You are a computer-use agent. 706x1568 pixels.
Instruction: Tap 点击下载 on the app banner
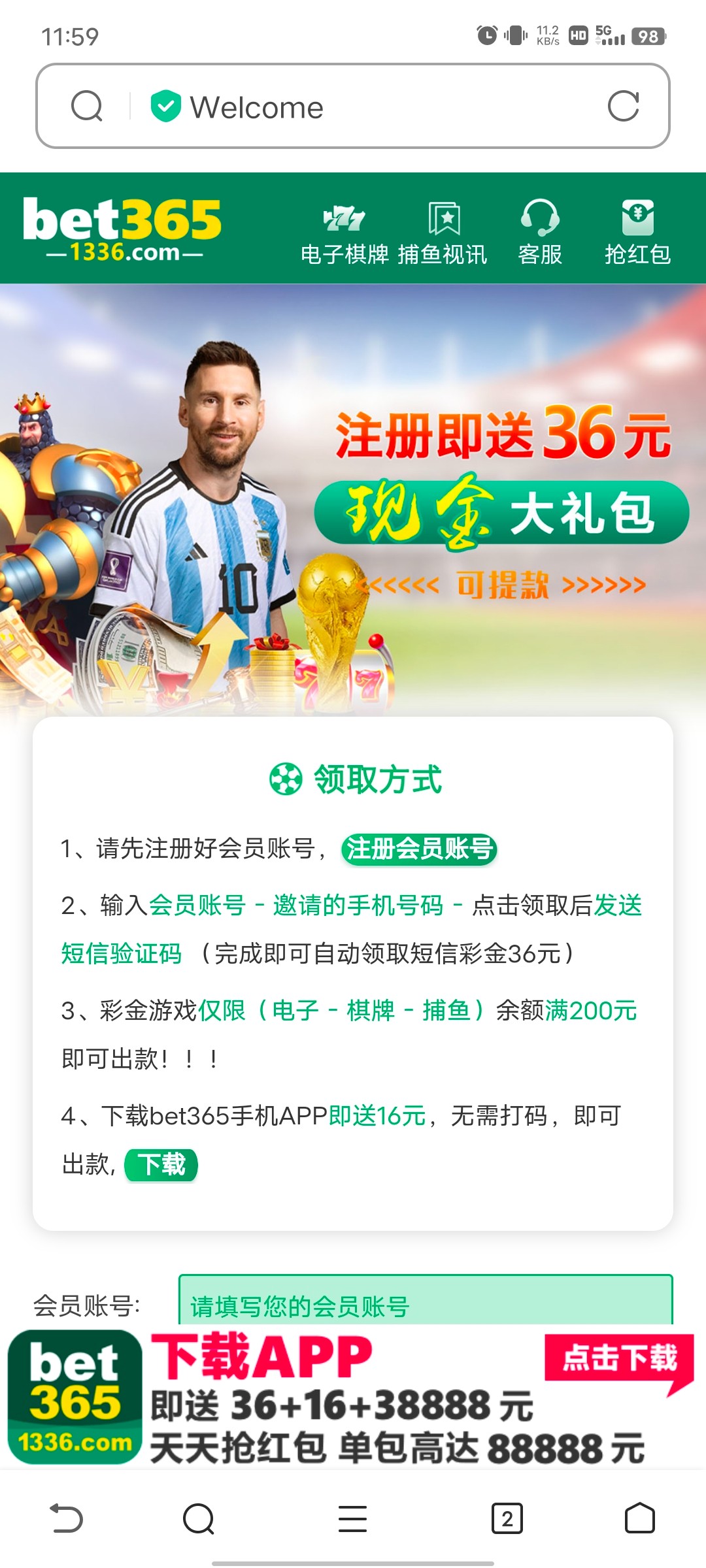click(x=618, y=1358)
